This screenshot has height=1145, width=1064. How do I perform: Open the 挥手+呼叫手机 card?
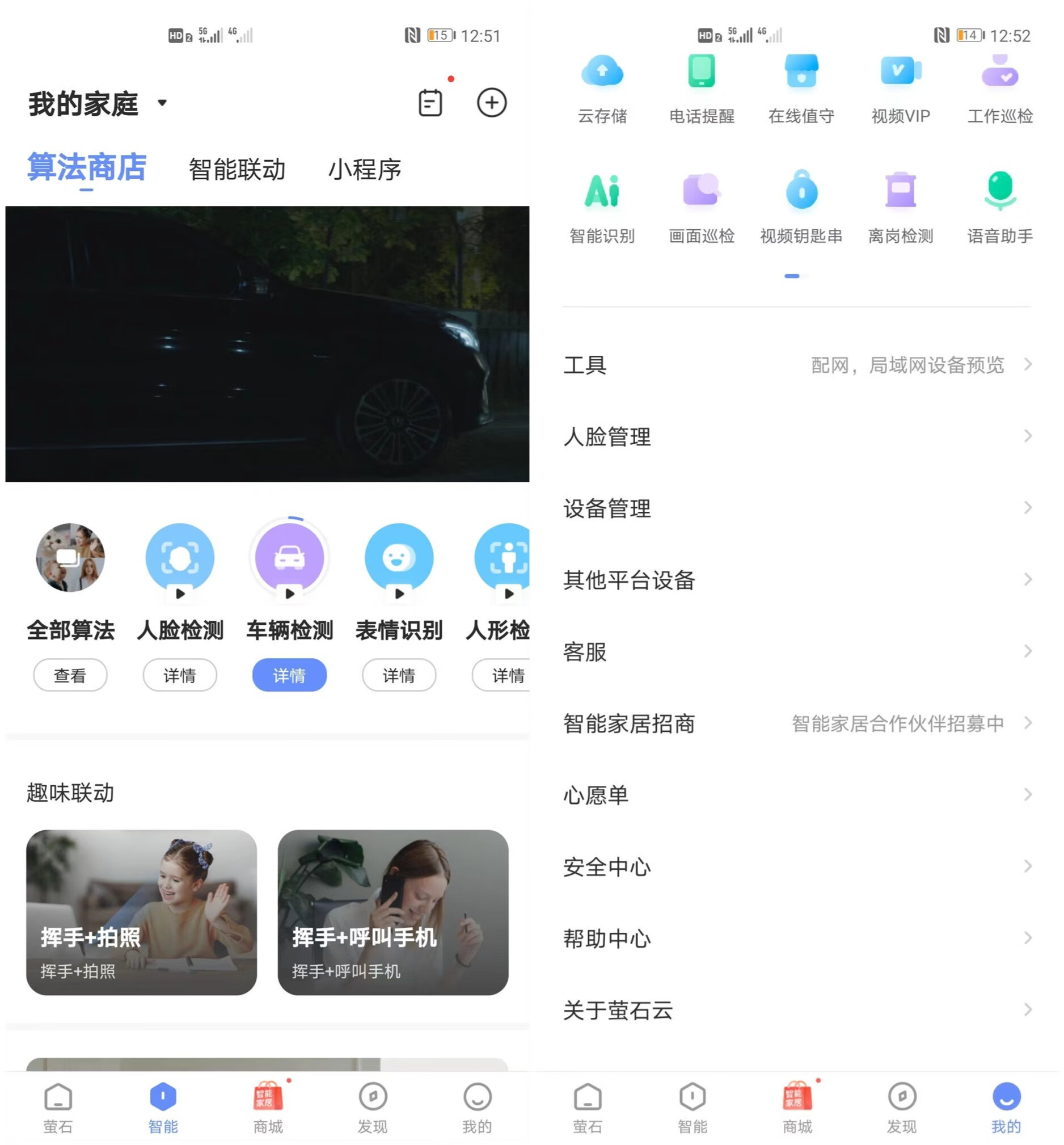(x=393, y=912)
